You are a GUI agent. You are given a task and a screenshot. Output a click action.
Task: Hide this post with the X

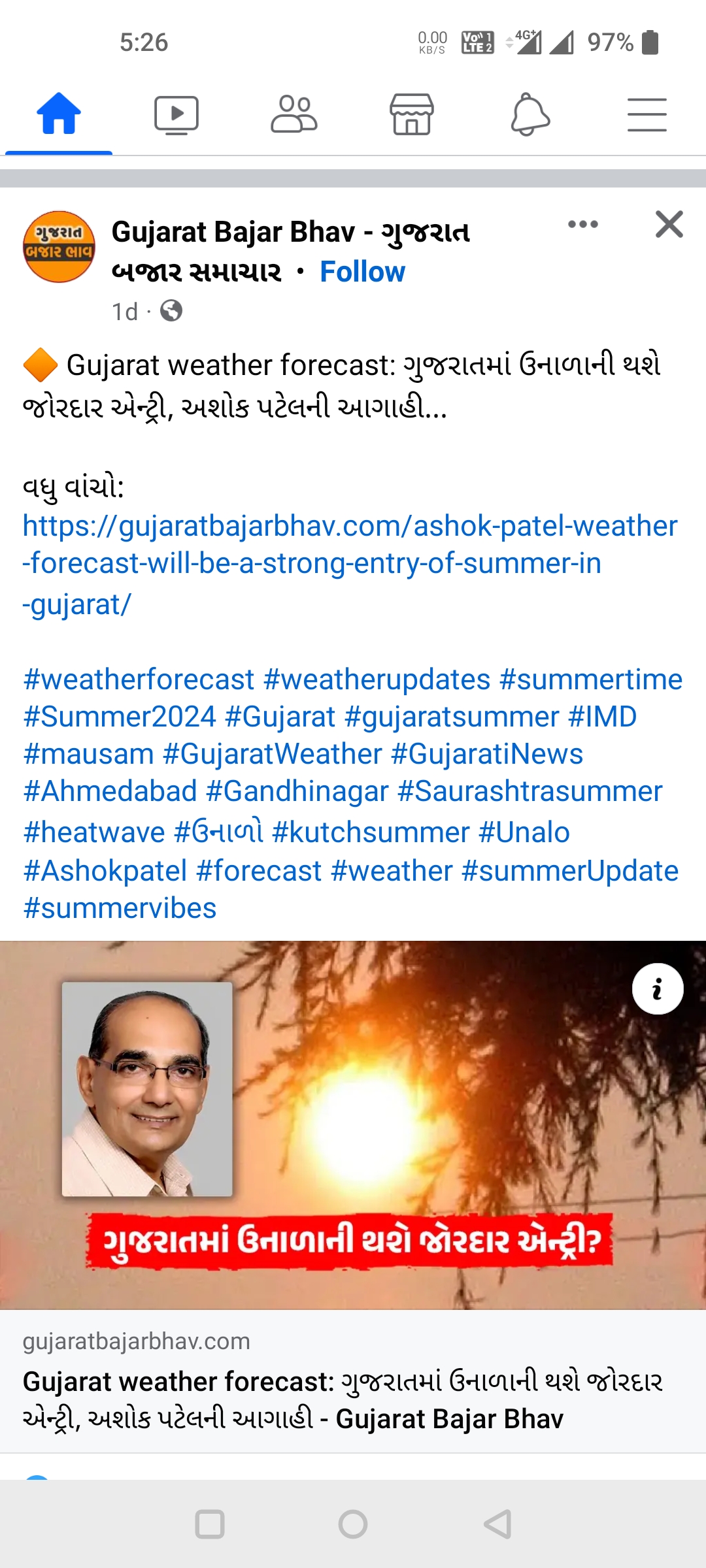(669, 224)
